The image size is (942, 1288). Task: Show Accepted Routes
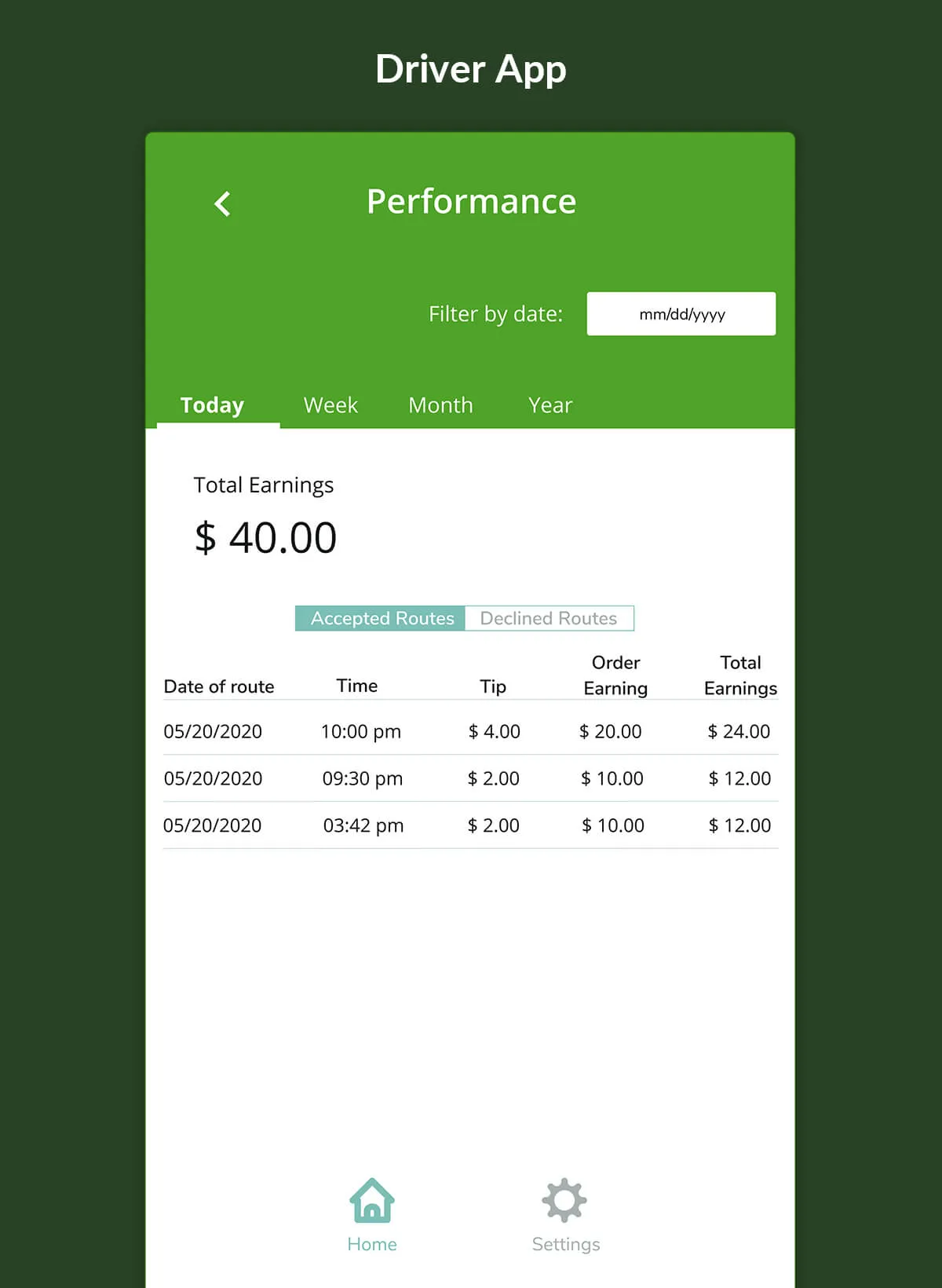pos(381,618)
